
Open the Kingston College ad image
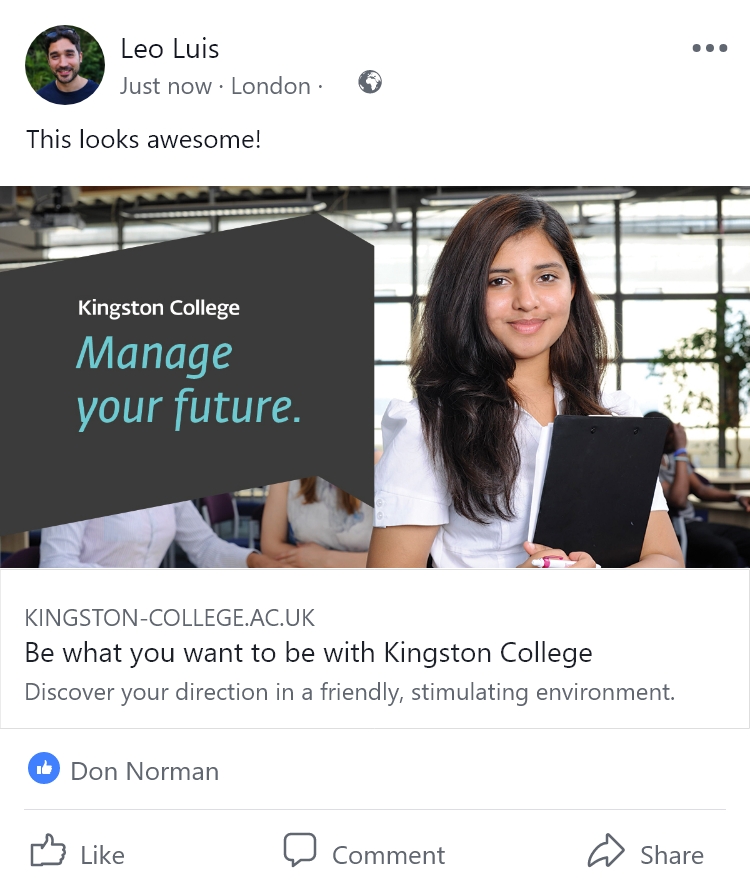[x=375, y=377]
